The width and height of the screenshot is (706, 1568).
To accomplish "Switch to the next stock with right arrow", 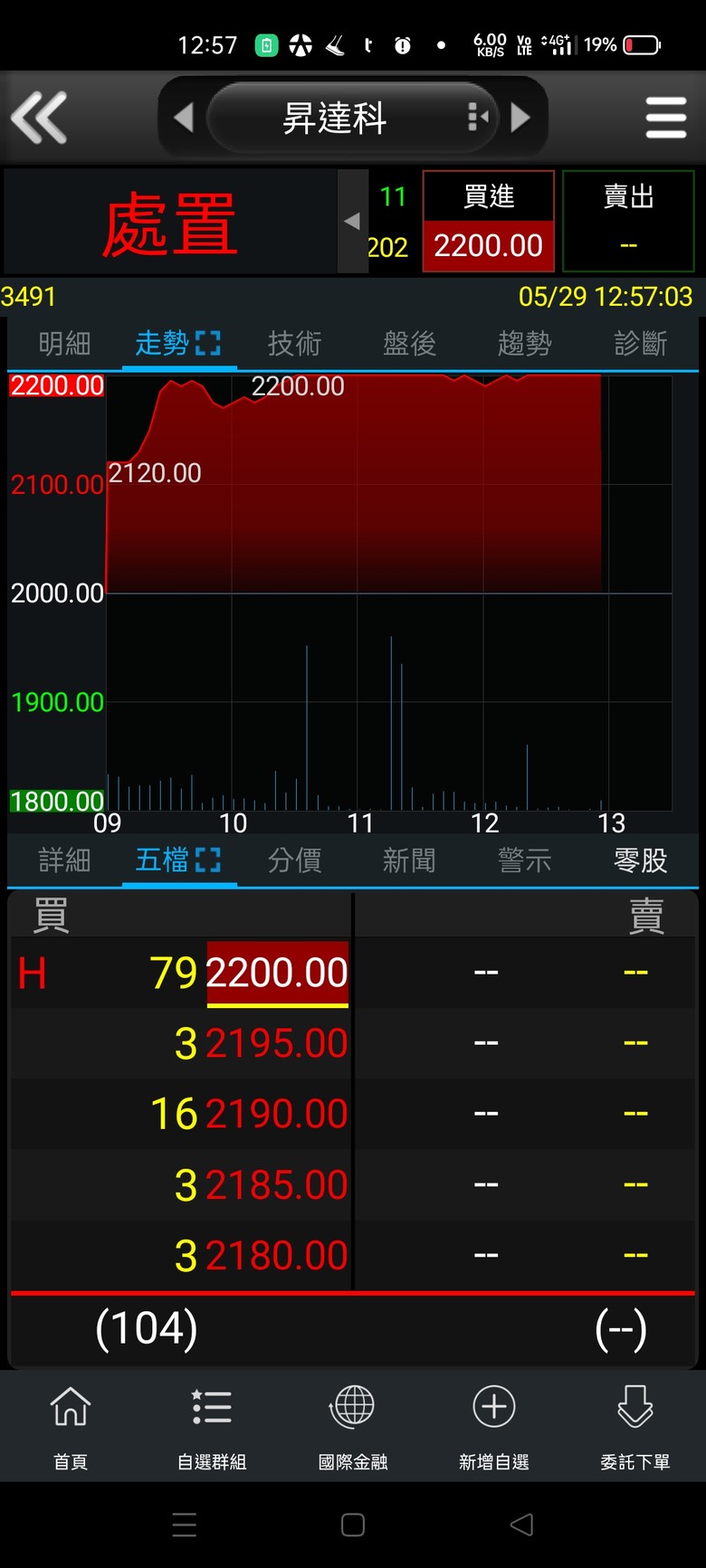I will (520, 118).
